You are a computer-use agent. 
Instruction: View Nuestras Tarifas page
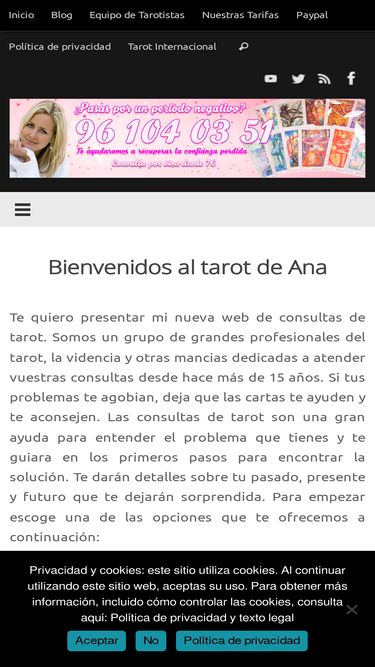pyautogui.click(x=240, y=15)
